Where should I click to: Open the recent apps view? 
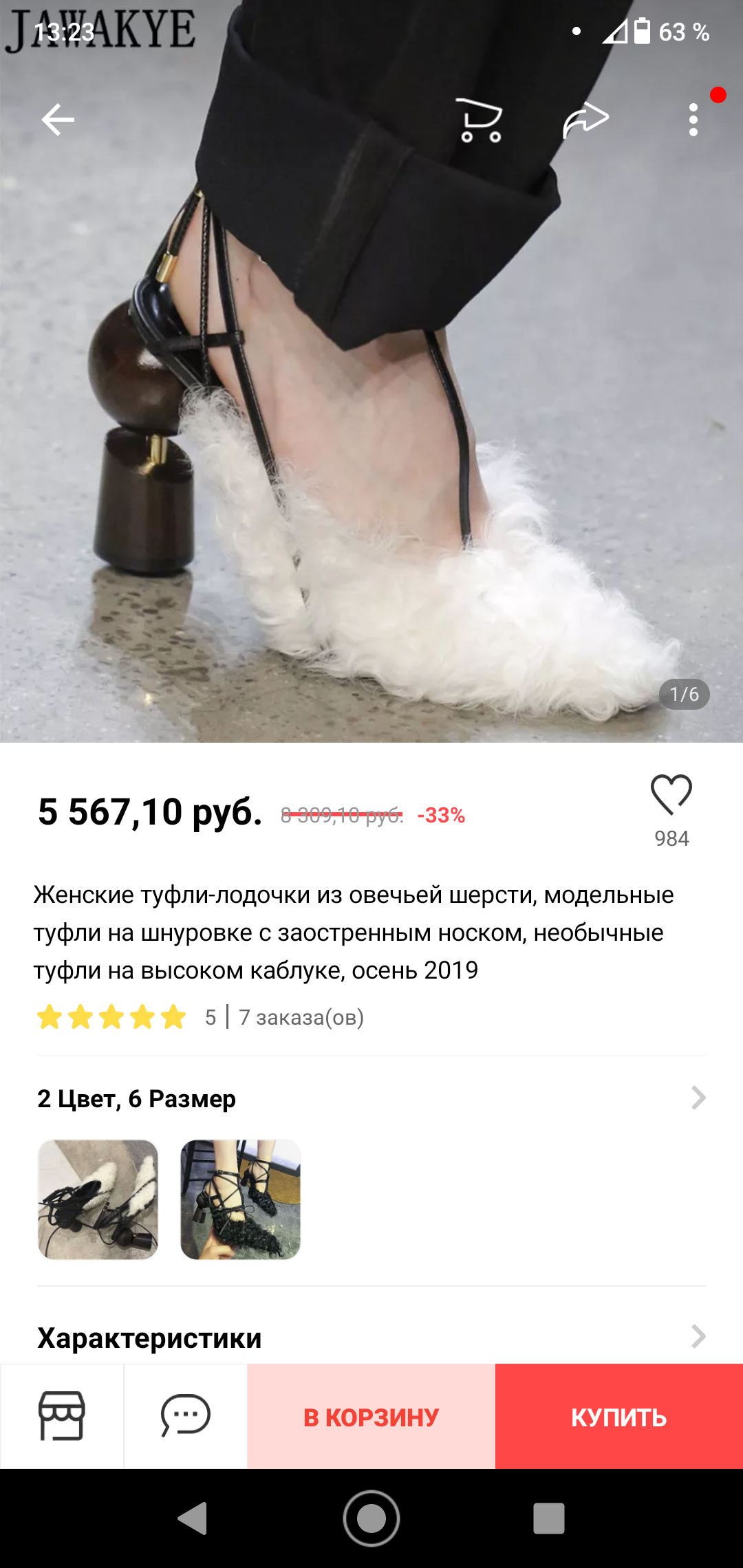click(x=548, y=1518)
